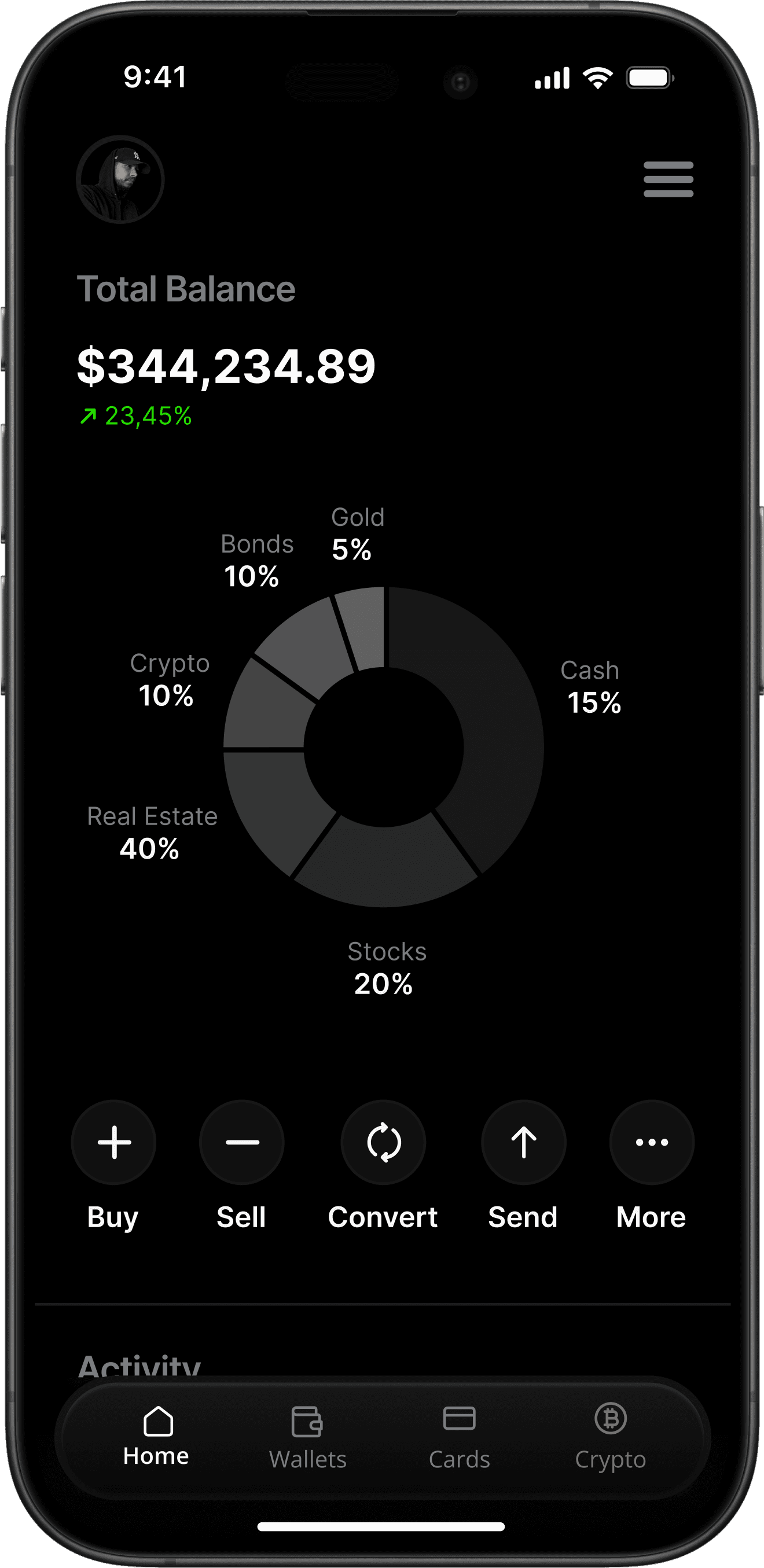Tap the Send arrow button
Screen dimensions: 764x1568
(524, 1142)
